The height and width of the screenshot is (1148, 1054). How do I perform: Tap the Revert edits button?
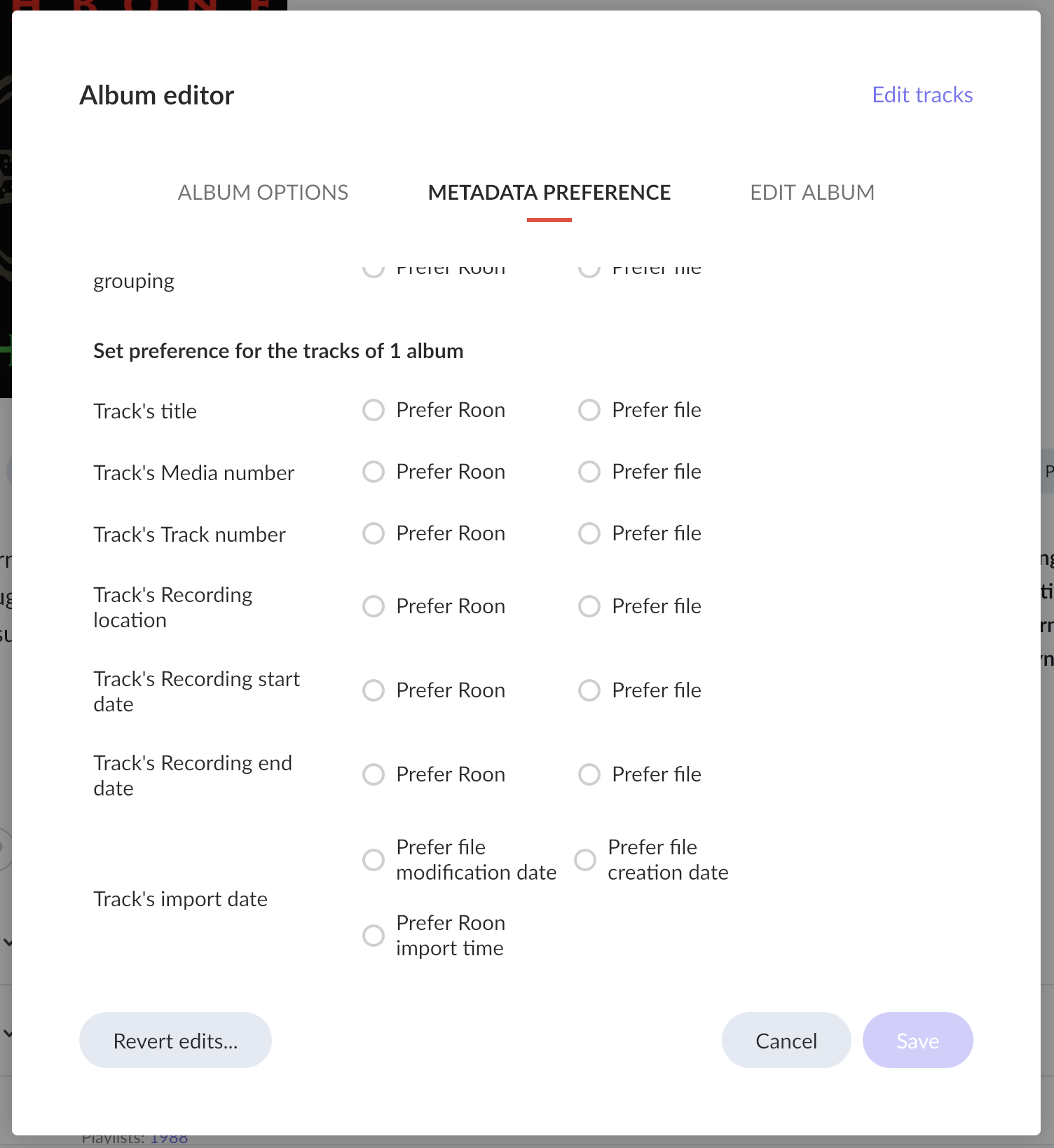click(175, 1041)
